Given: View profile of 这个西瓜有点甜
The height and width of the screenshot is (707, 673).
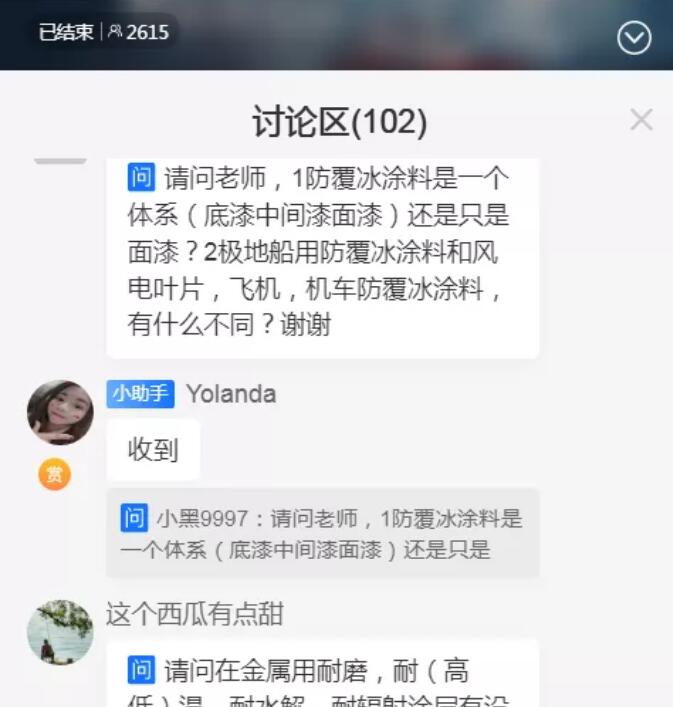Looking at the screenshot, I should click(60, 632).
